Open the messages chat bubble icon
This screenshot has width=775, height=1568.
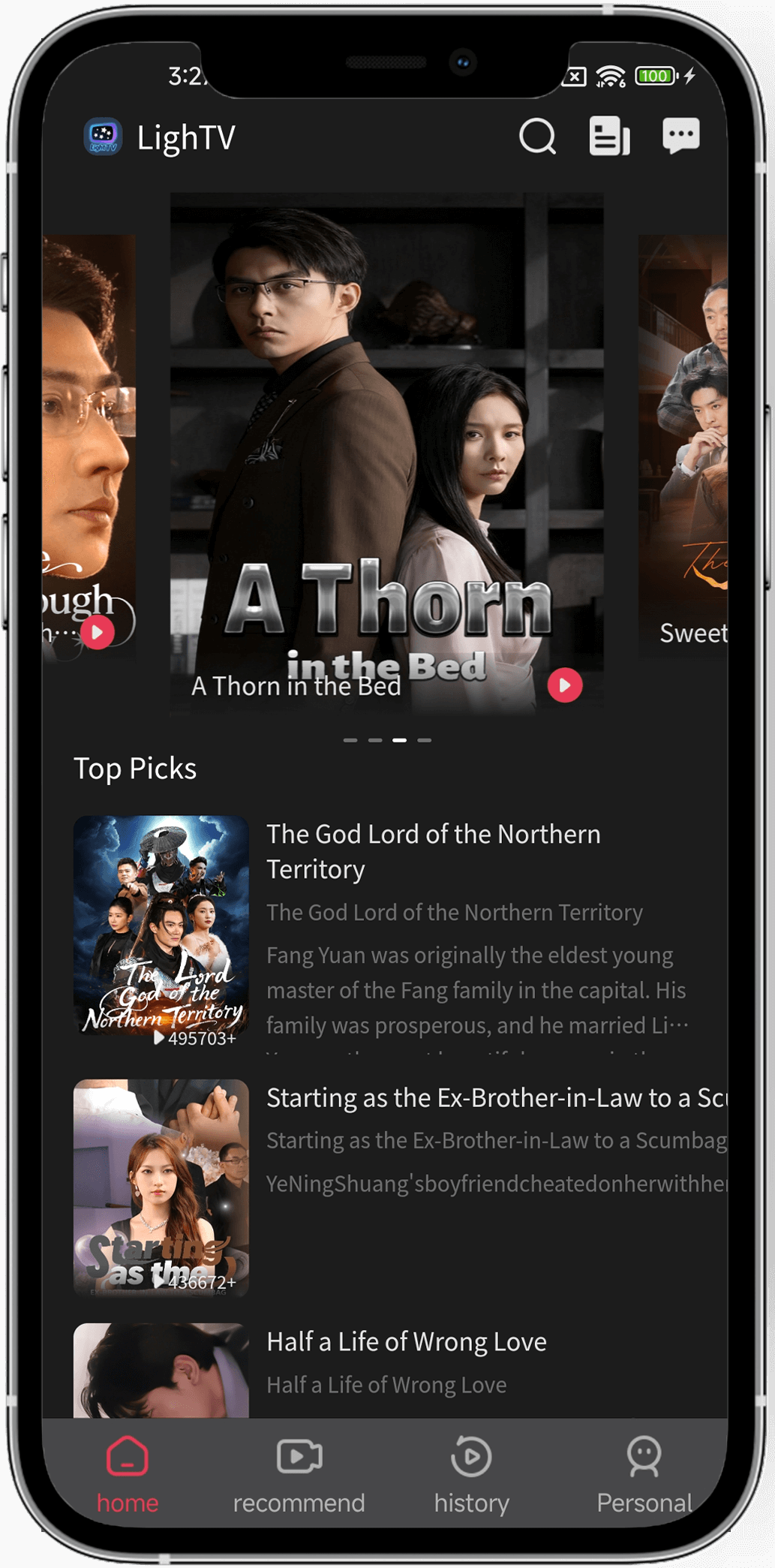[680, 137]
